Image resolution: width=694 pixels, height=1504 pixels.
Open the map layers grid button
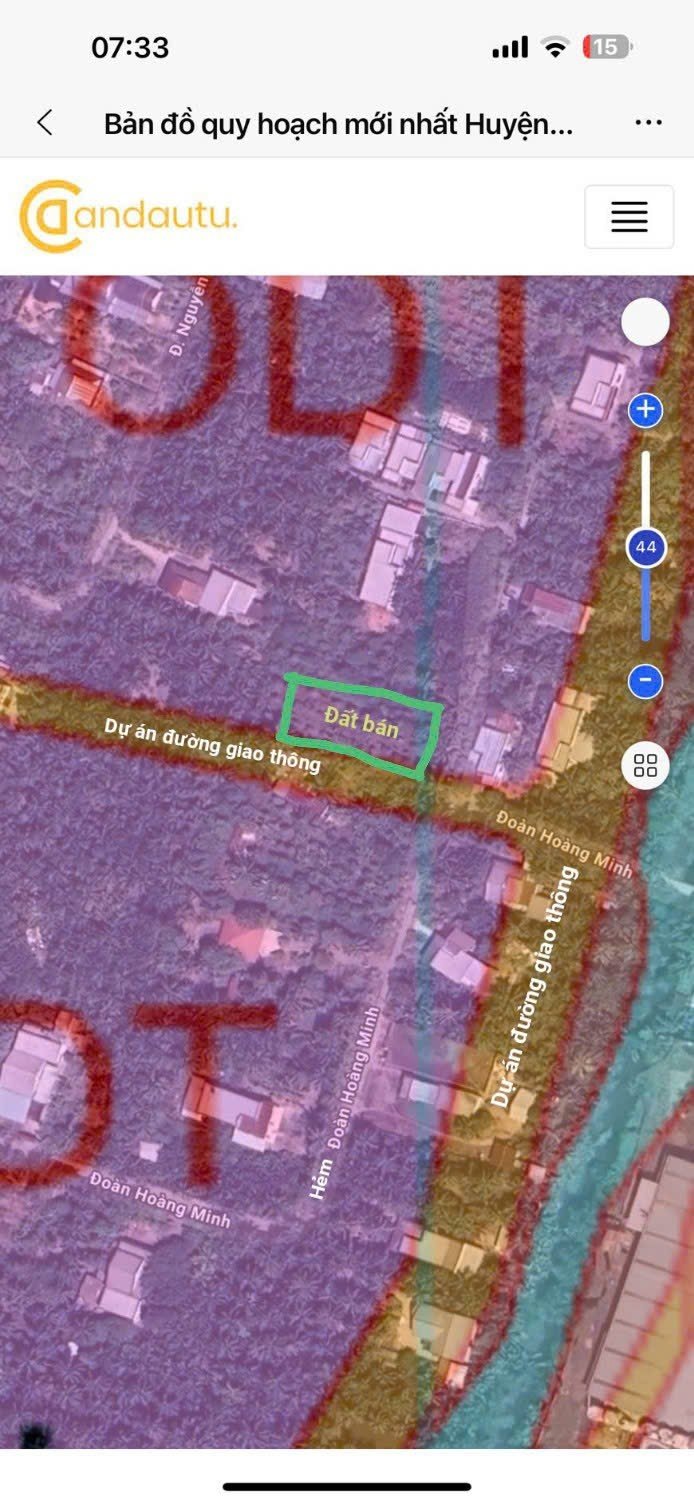(x=645, y=766)
